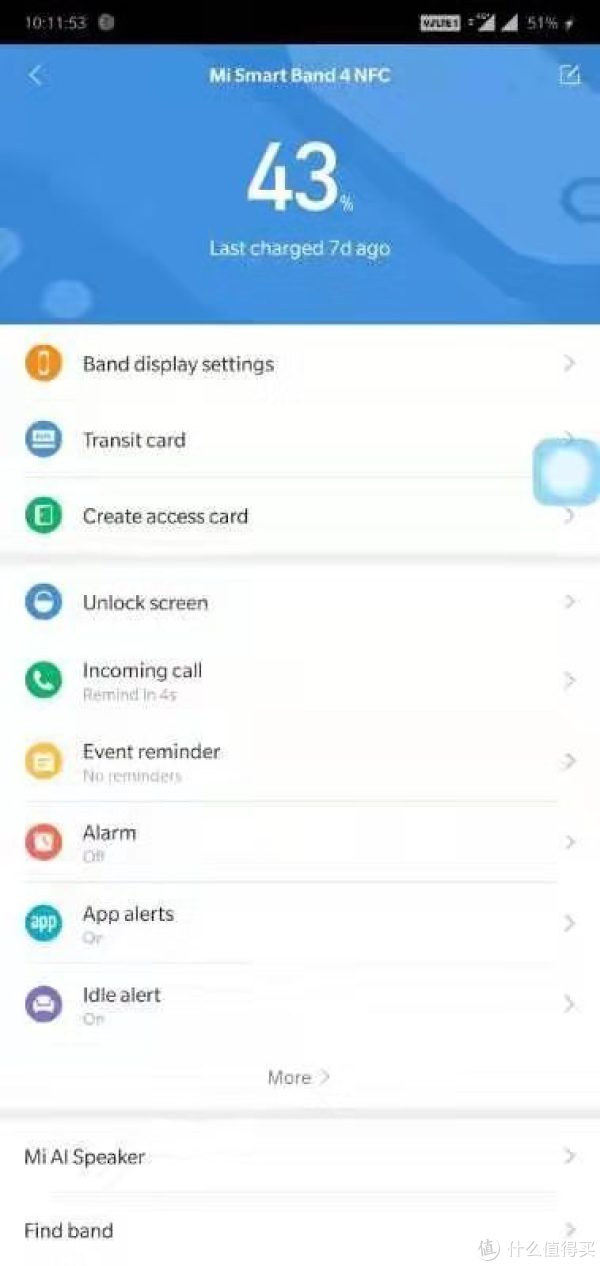Open Unlock screen settings
Image resolution: width=600 pixels, height=1266 pixels.
pos(300,602)
